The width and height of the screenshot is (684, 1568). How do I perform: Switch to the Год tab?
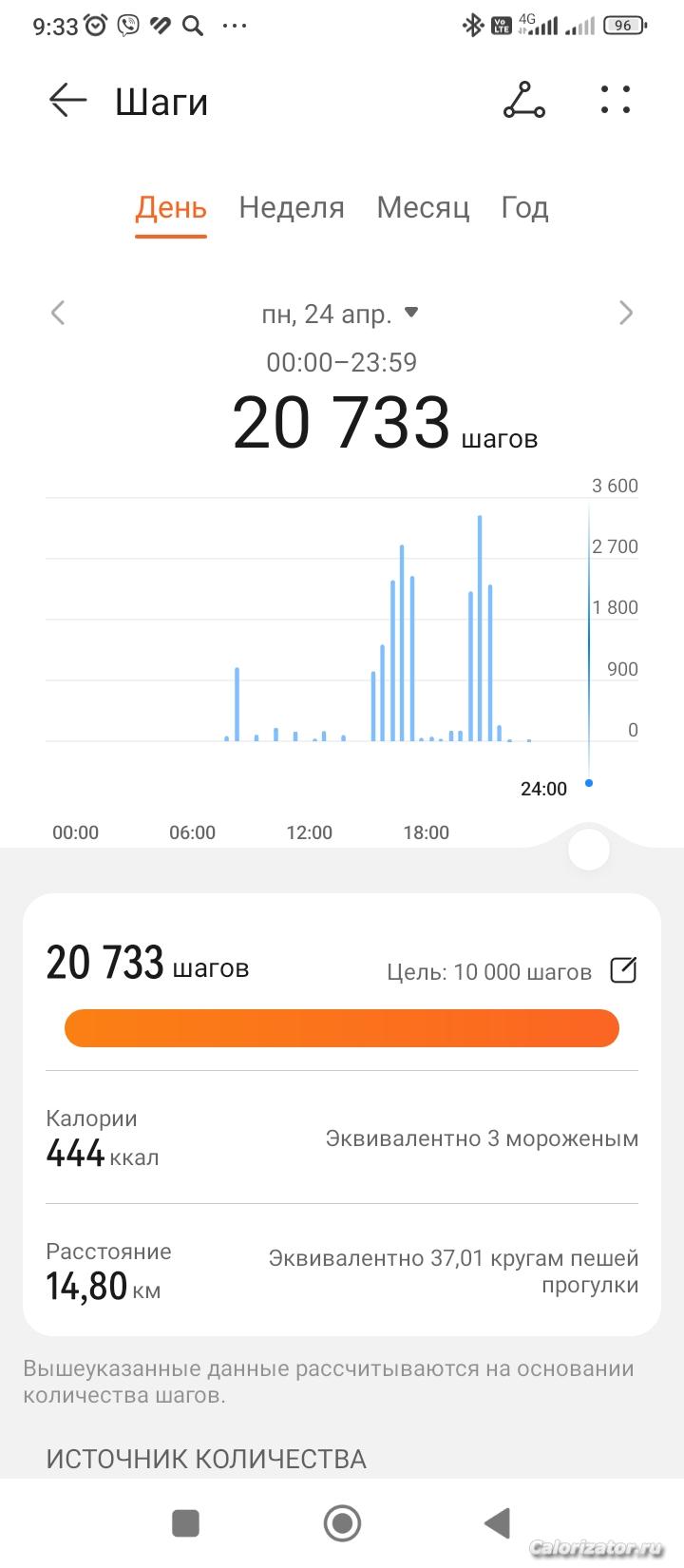click(x=524, y=208)
